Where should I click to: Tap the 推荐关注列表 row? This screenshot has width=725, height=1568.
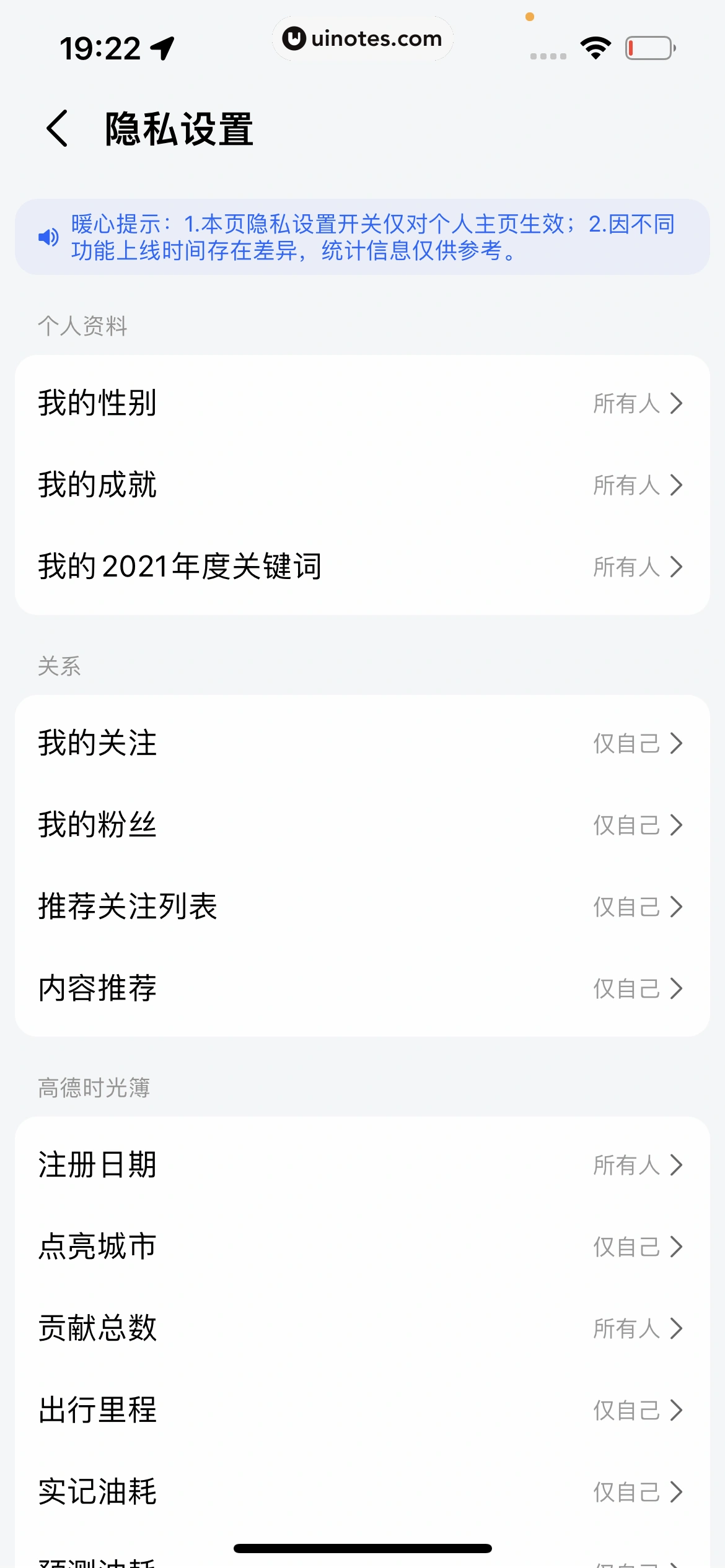(x=362, y=907)
